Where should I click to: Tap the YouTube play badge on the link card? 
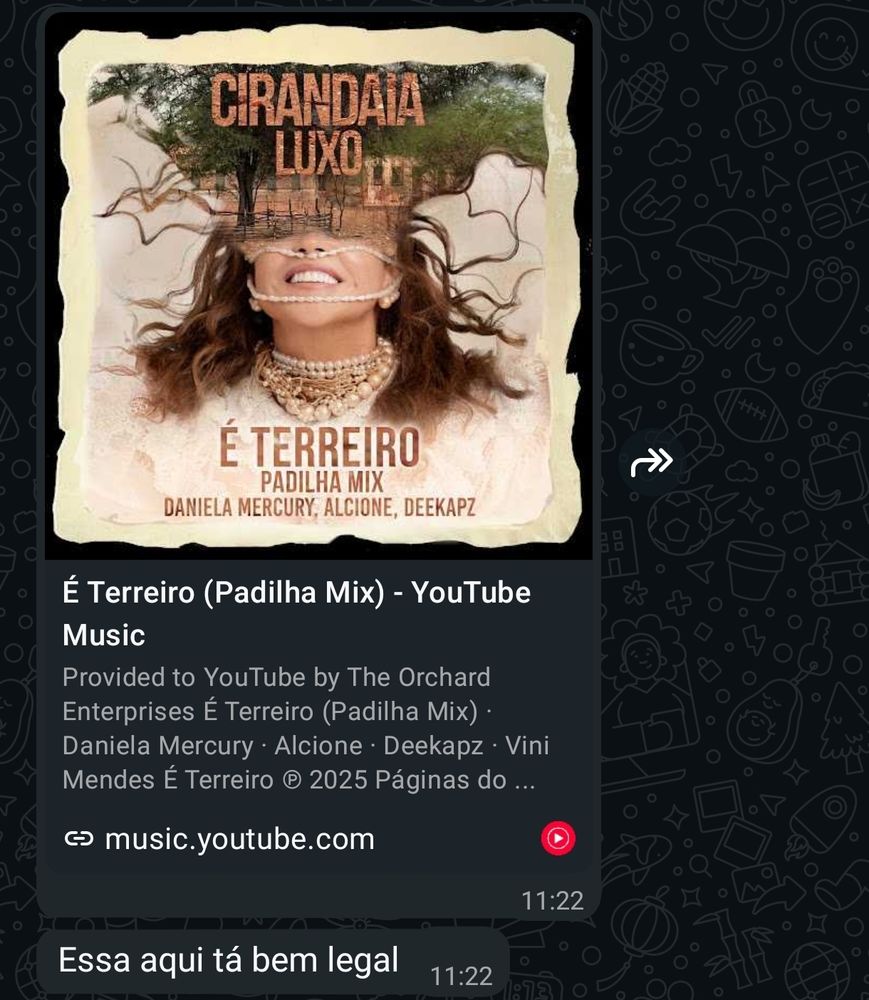click(x=556, y=840)
